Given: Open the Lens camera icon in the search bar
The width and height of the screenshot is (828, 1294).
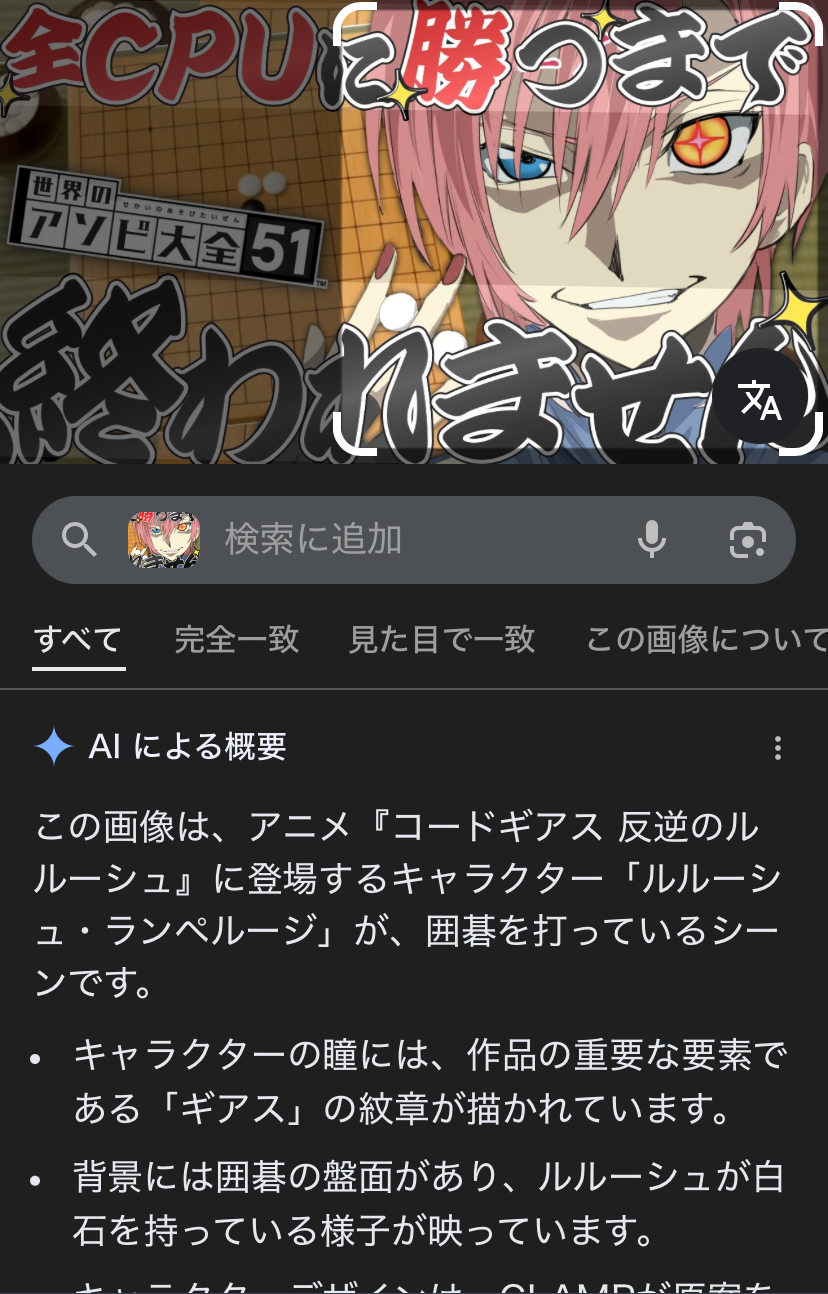Looking at the screenshot, I should click(x=747, y=540).
